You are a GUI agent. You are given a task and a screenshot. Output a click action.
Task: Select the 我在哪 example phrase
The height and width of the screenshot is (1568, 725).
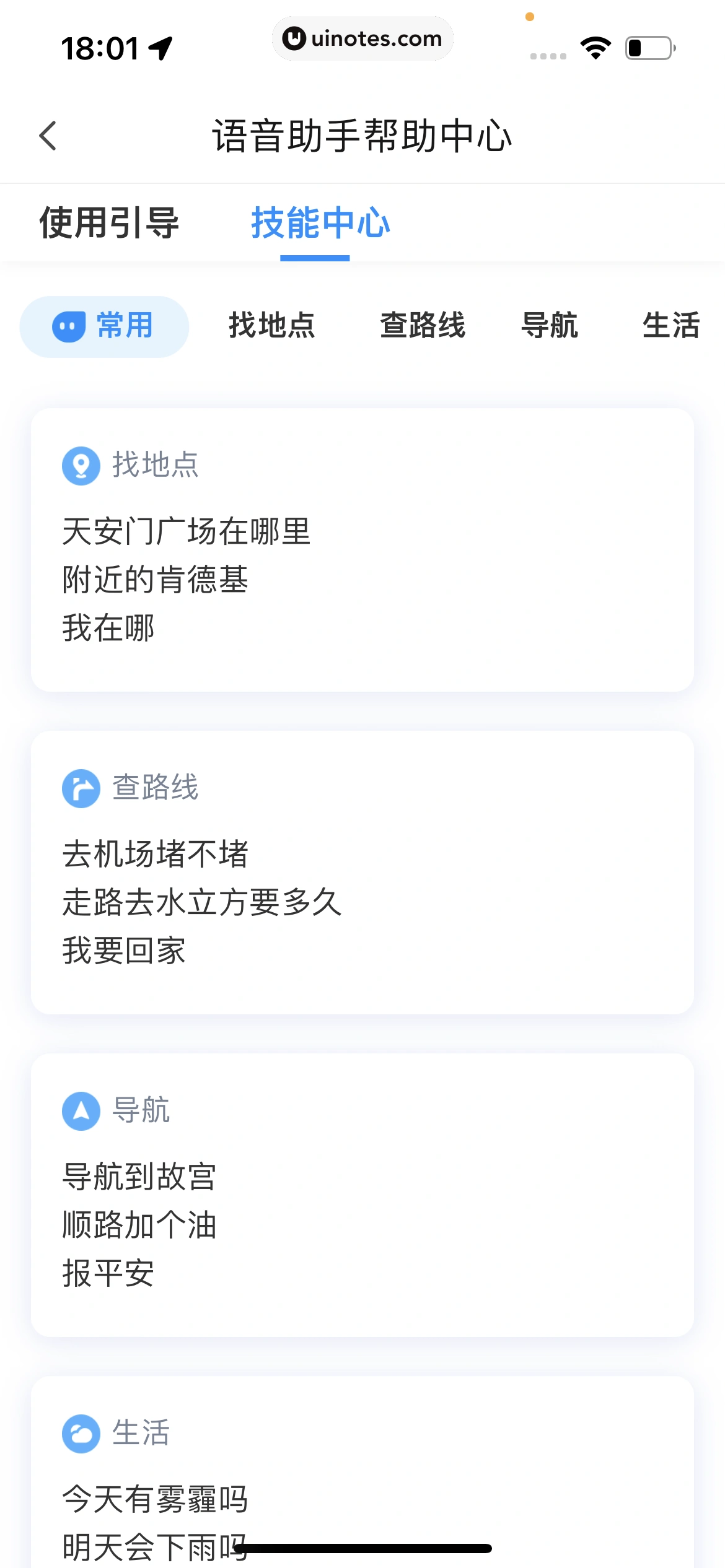click(x=108, y=628)
